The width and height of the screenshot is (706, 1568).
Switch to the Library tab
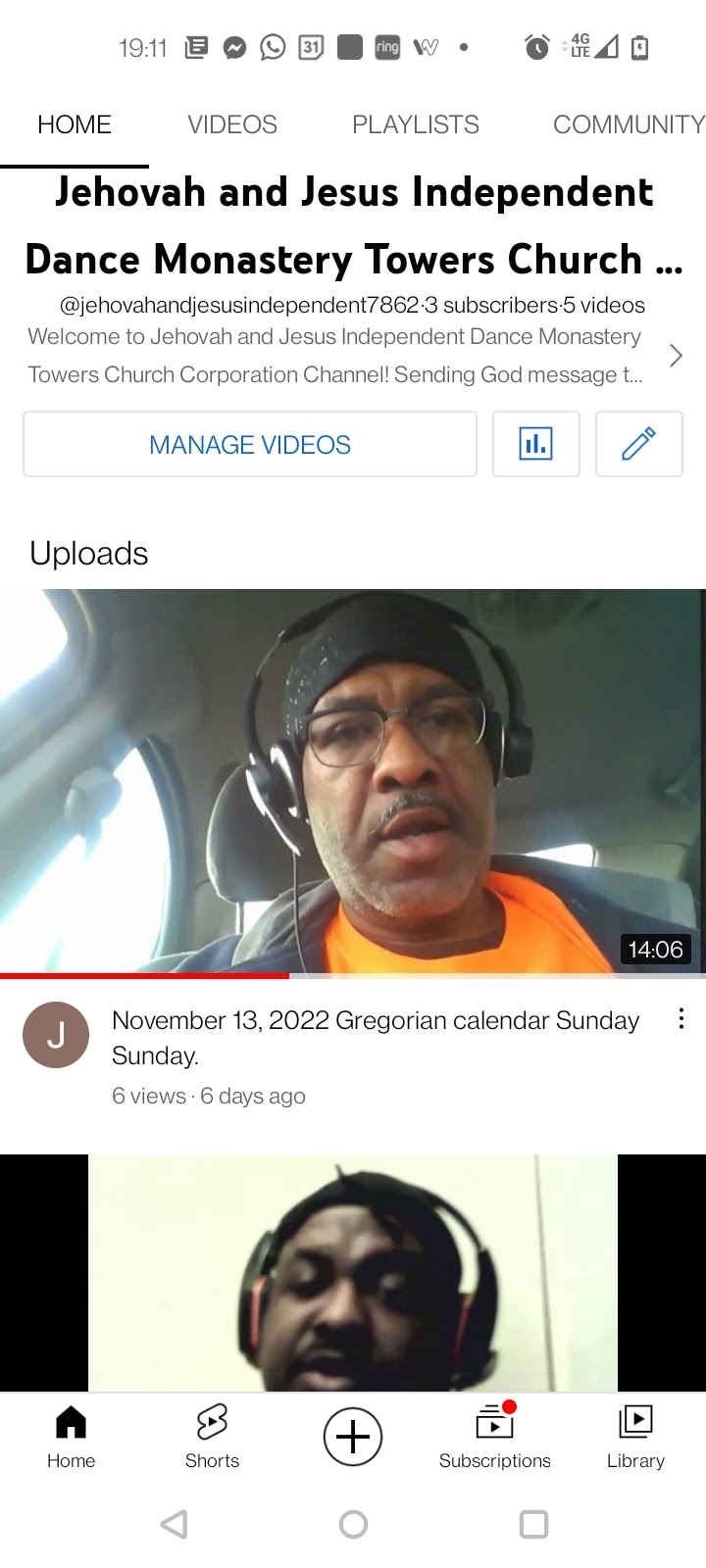[x=635, y=1436]
